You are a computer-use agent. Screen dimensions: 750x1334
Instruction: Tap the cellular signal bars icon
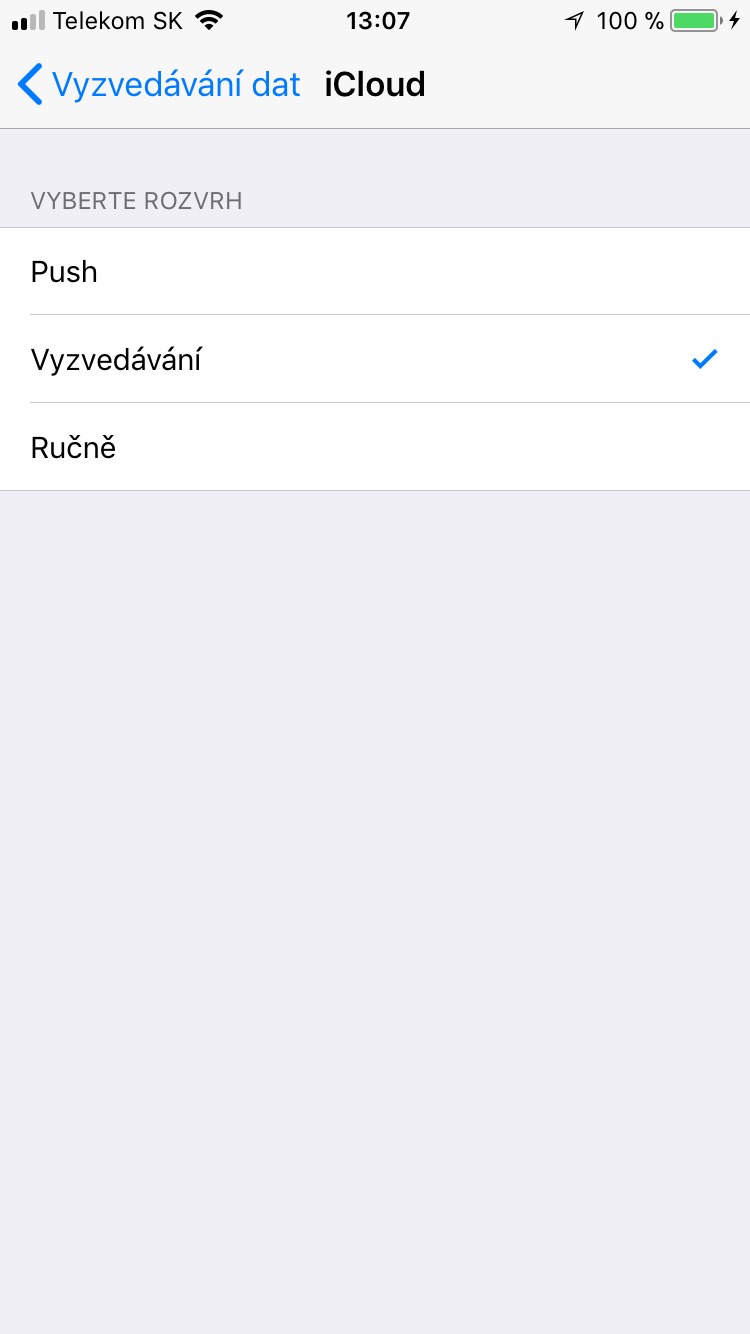tap(30, 18)
